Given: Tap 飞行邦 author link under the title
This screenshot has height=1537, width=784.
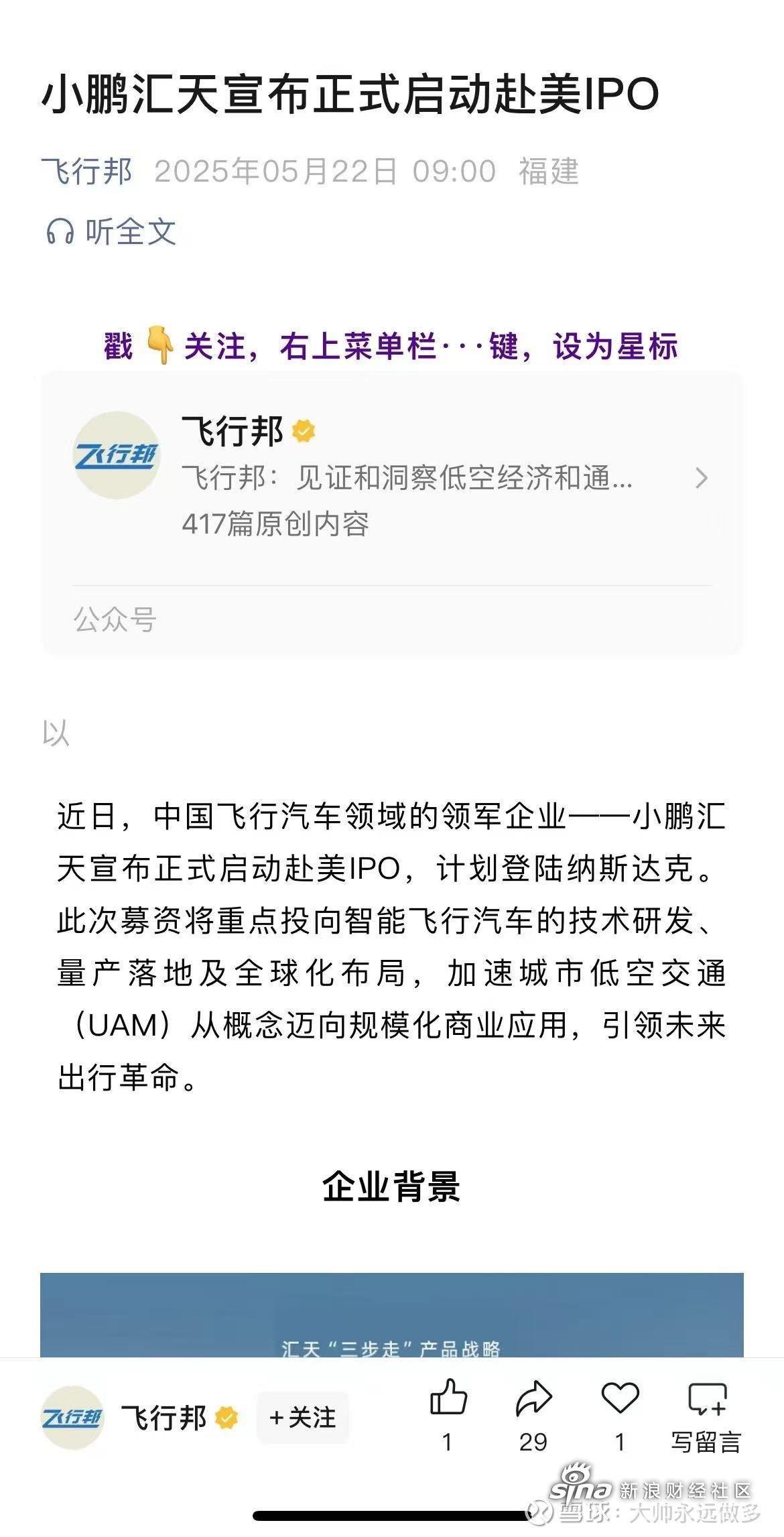Looking at the screenshot, I should [87, 172].
